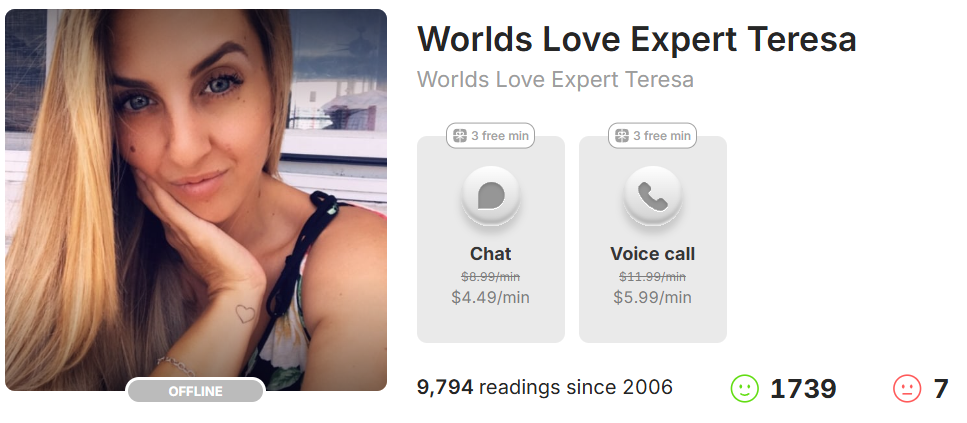Start a voice call with Teresa
The image size is (967, 423).
[652, 196]
